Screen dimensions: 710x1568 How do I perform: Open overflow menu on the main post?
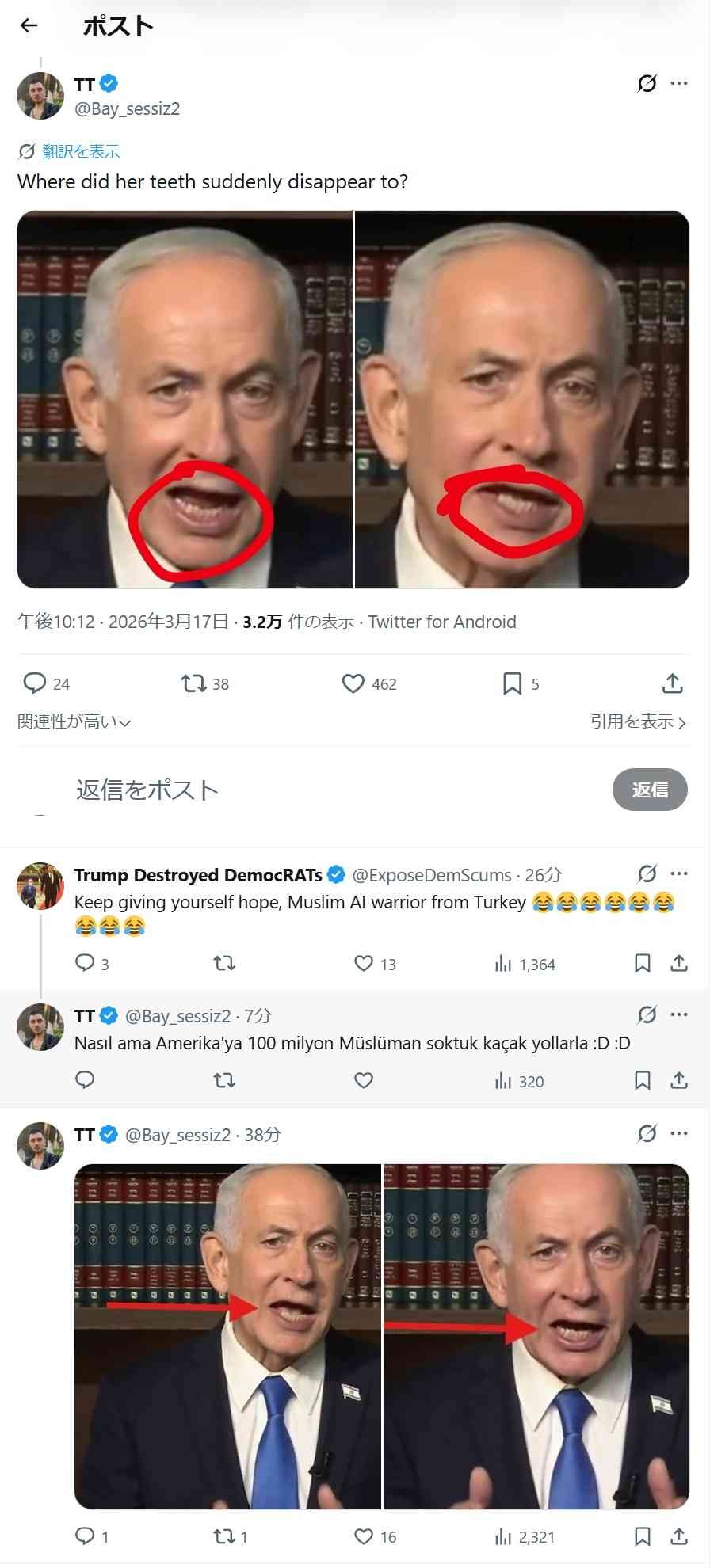click(679, 83)
